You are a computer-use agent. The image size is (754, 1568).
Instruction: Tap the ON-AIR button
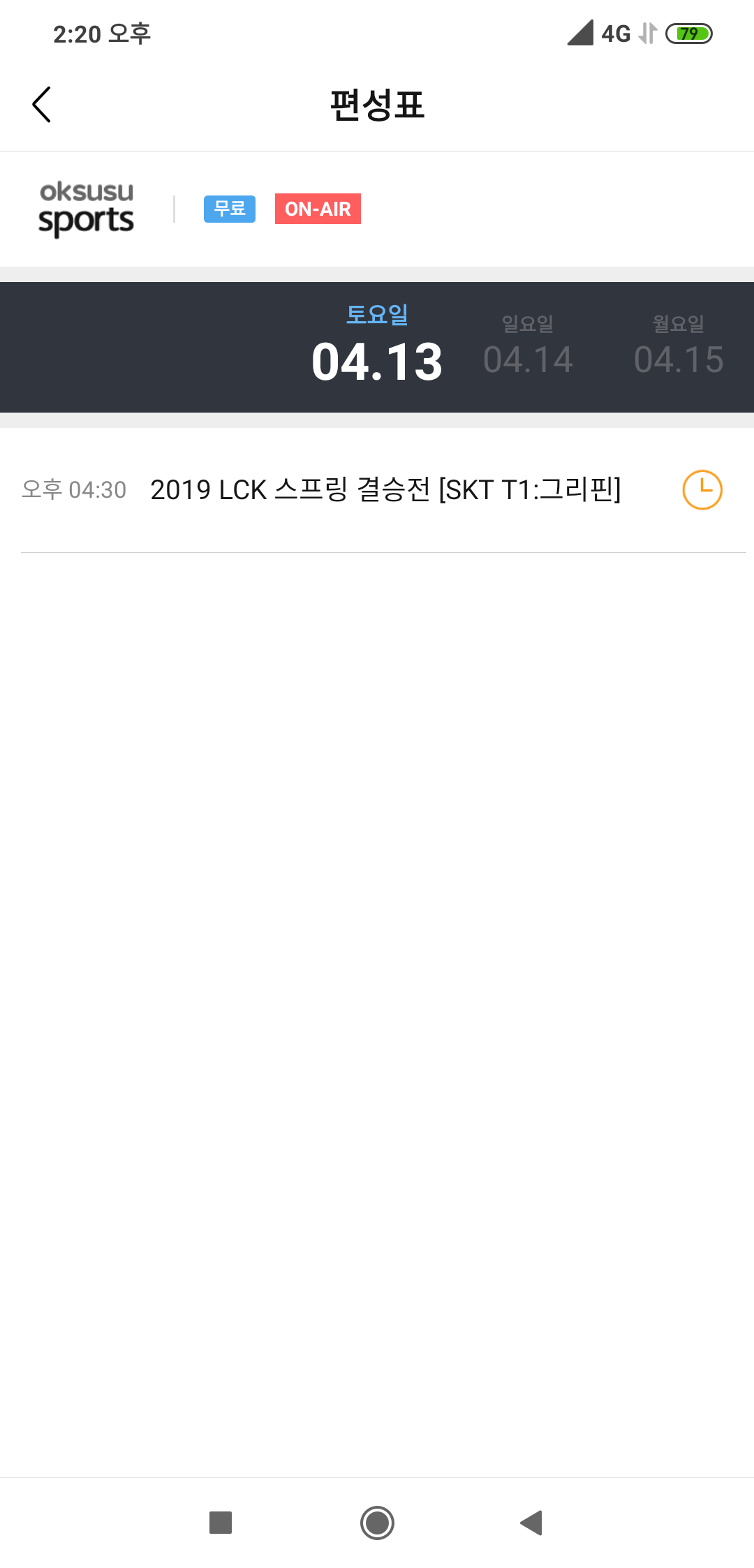point(318,209)
